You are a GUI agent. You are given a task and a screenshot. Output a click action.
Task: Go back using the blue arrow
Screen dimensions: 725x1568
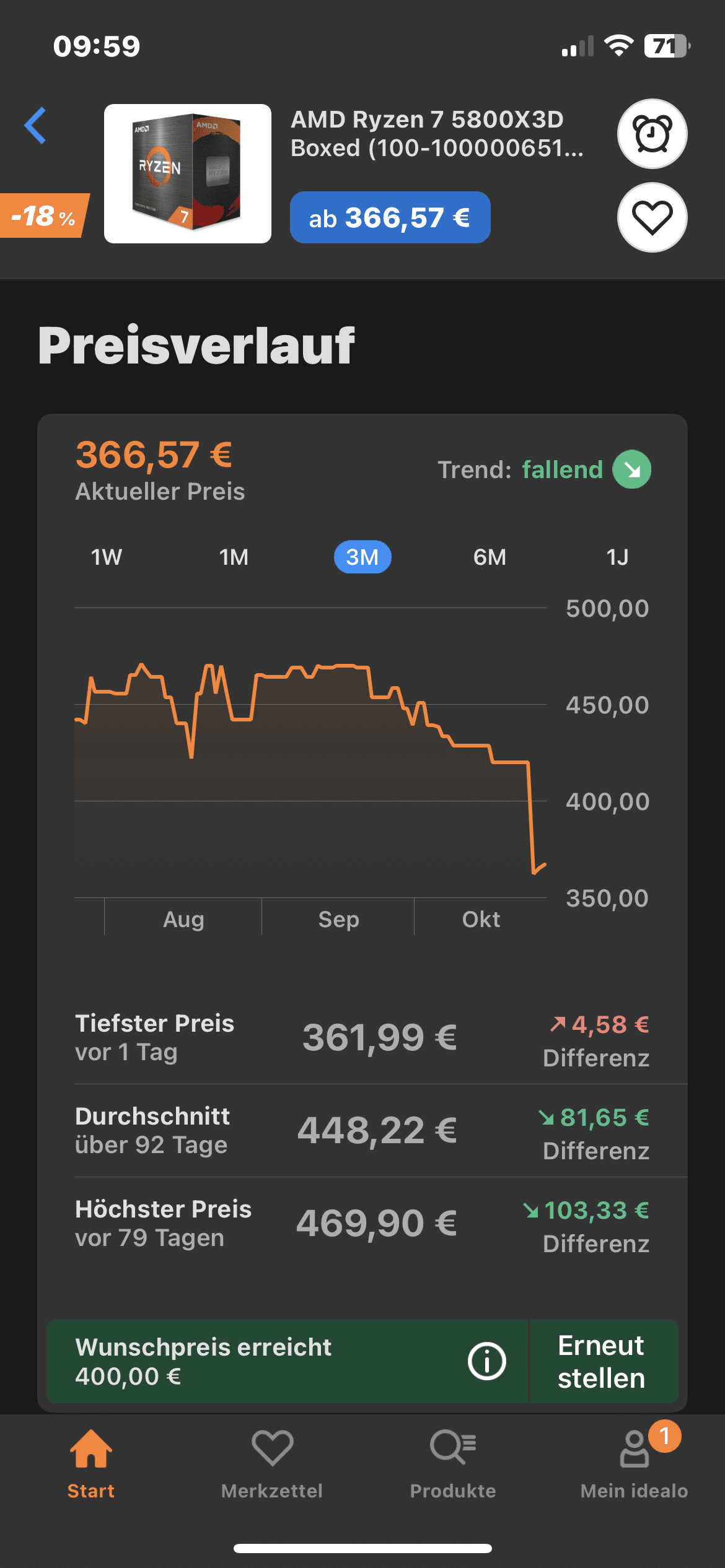pyautogui.click(x=35, y=126)
